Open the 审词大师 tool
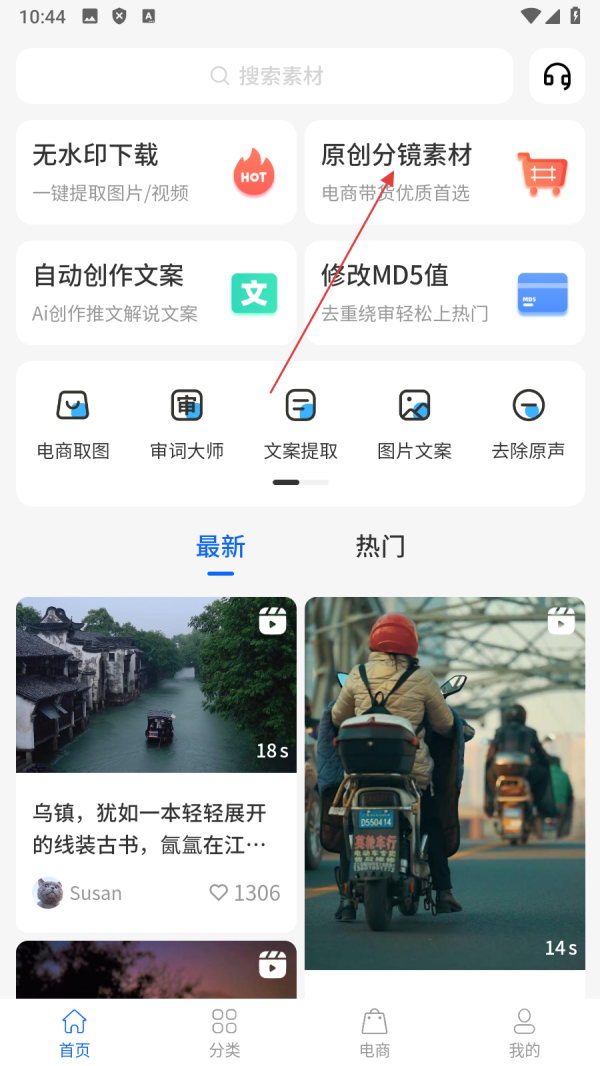 point(187,424)
